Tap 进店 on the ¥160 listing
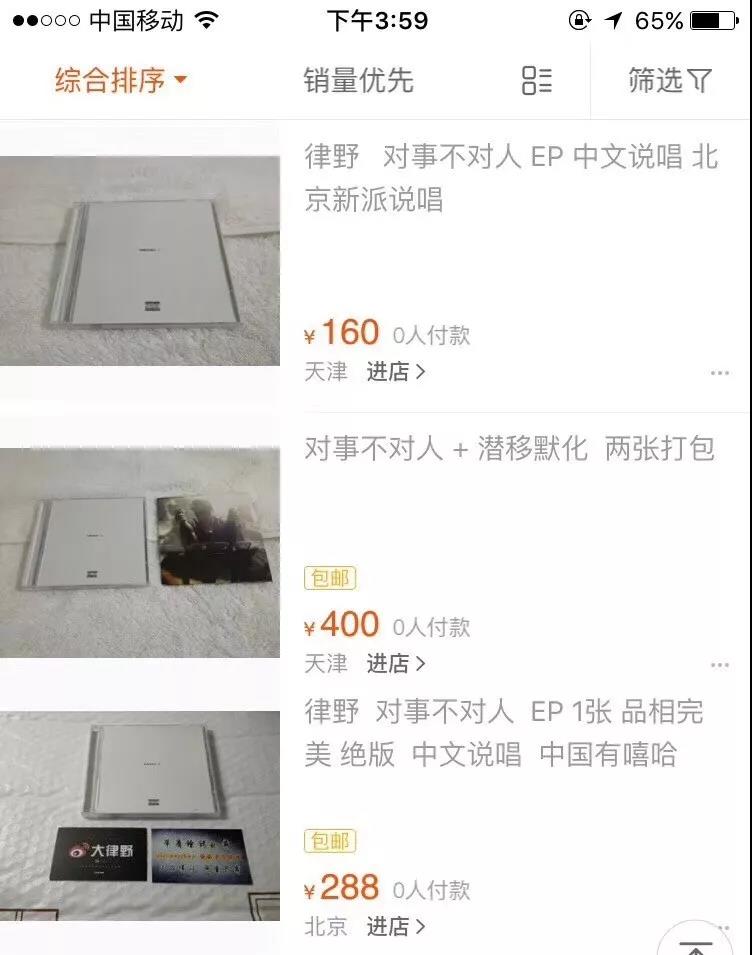This screenshot has width=752, height=955. 395,372
